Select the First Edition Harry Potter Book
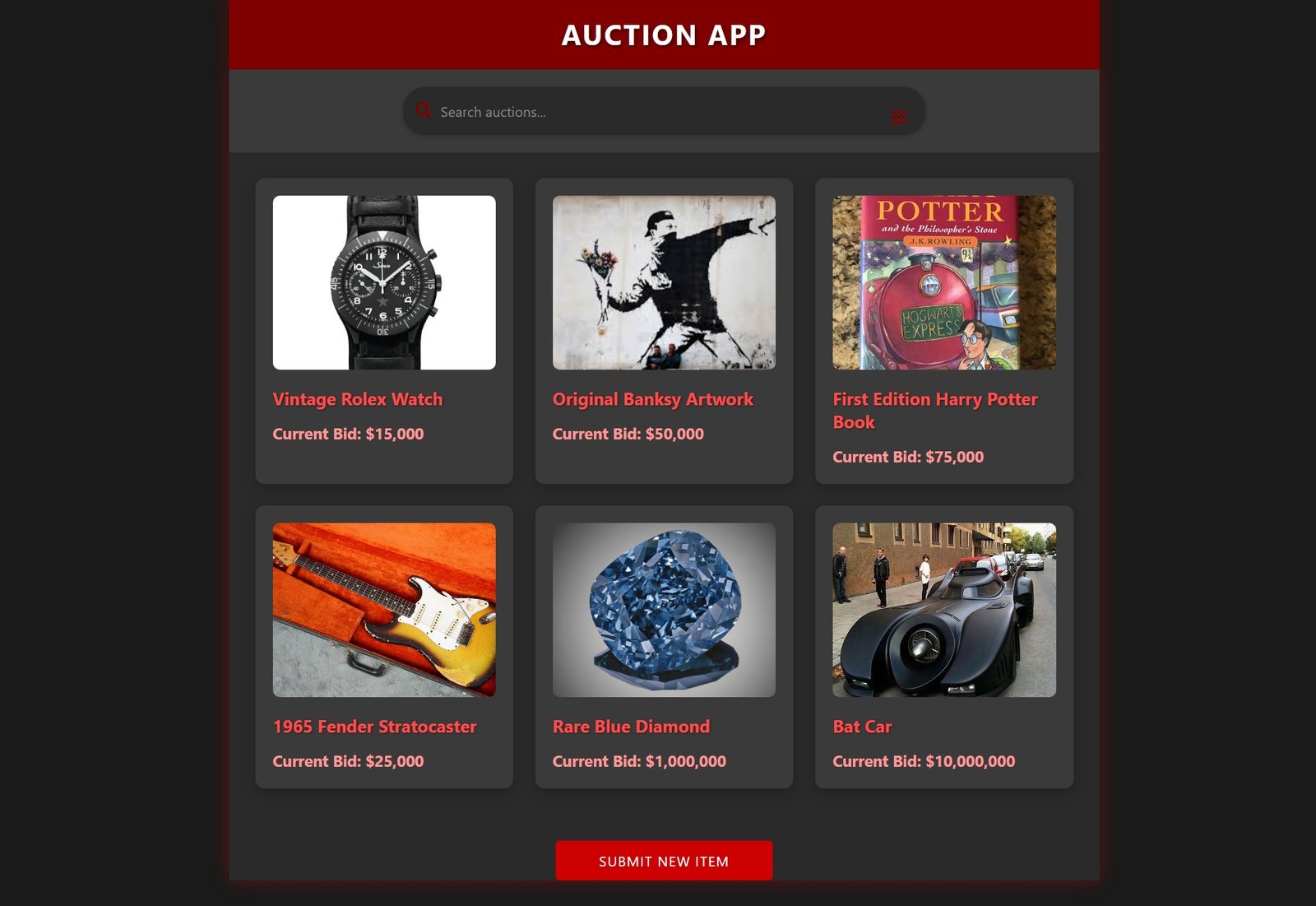This screenshot has height=906, width=1316. (x=943, y=330)
